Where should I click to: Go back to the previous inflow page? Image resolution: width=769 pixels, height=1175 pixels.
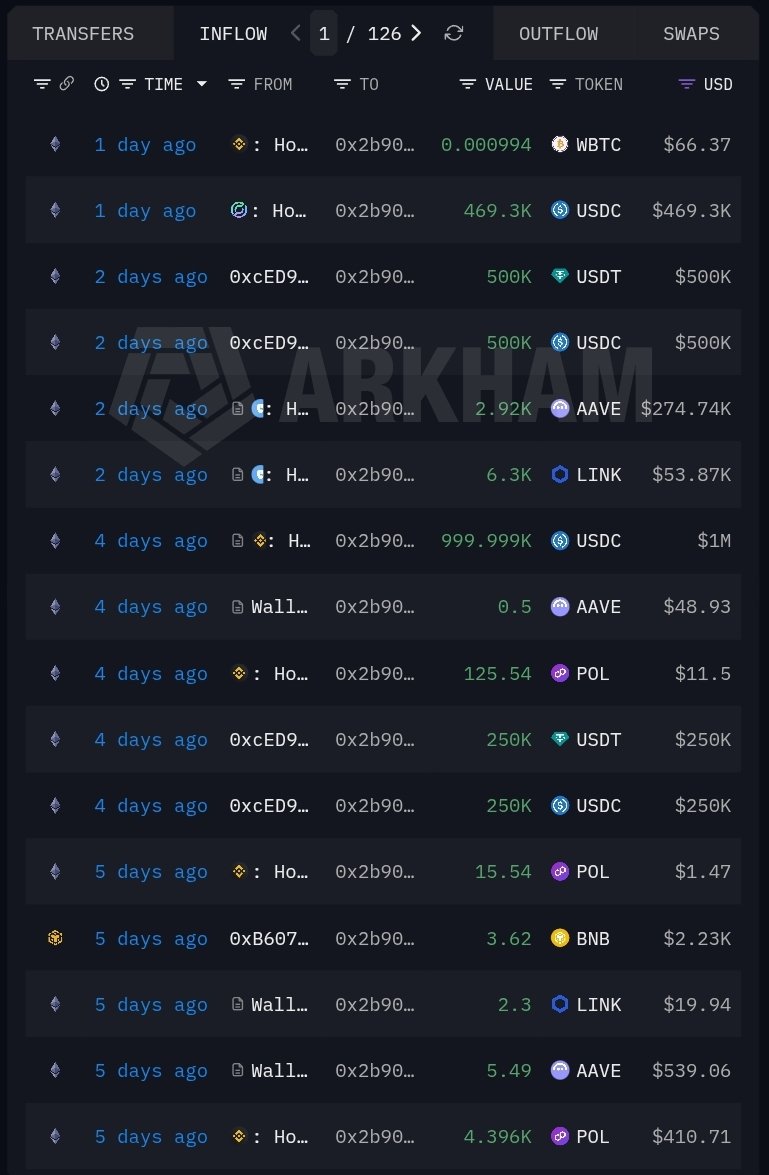295,33
